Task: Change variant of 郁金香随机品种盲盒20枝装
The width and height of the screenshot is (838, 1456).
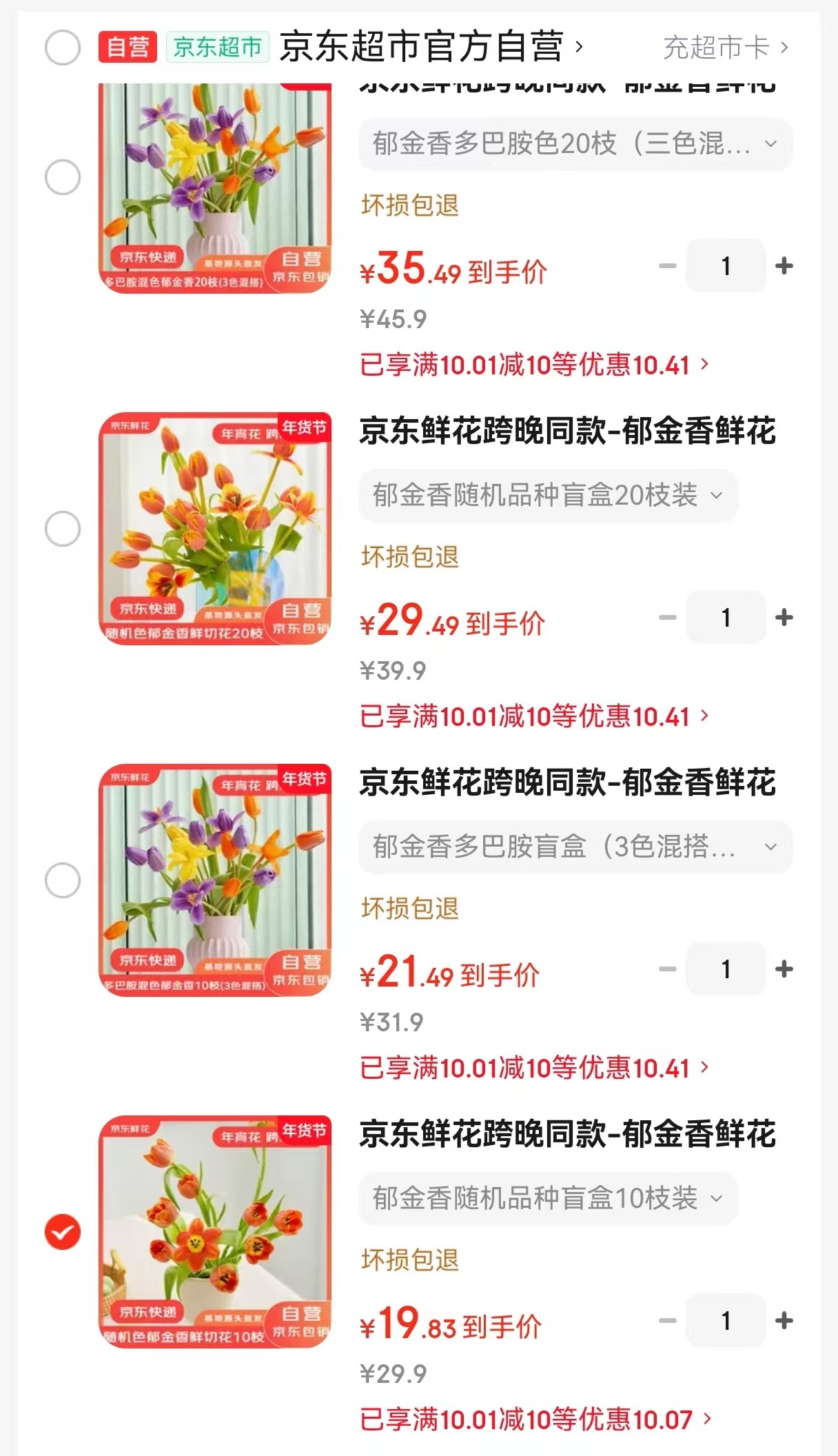Action: (x=548, y=495)
